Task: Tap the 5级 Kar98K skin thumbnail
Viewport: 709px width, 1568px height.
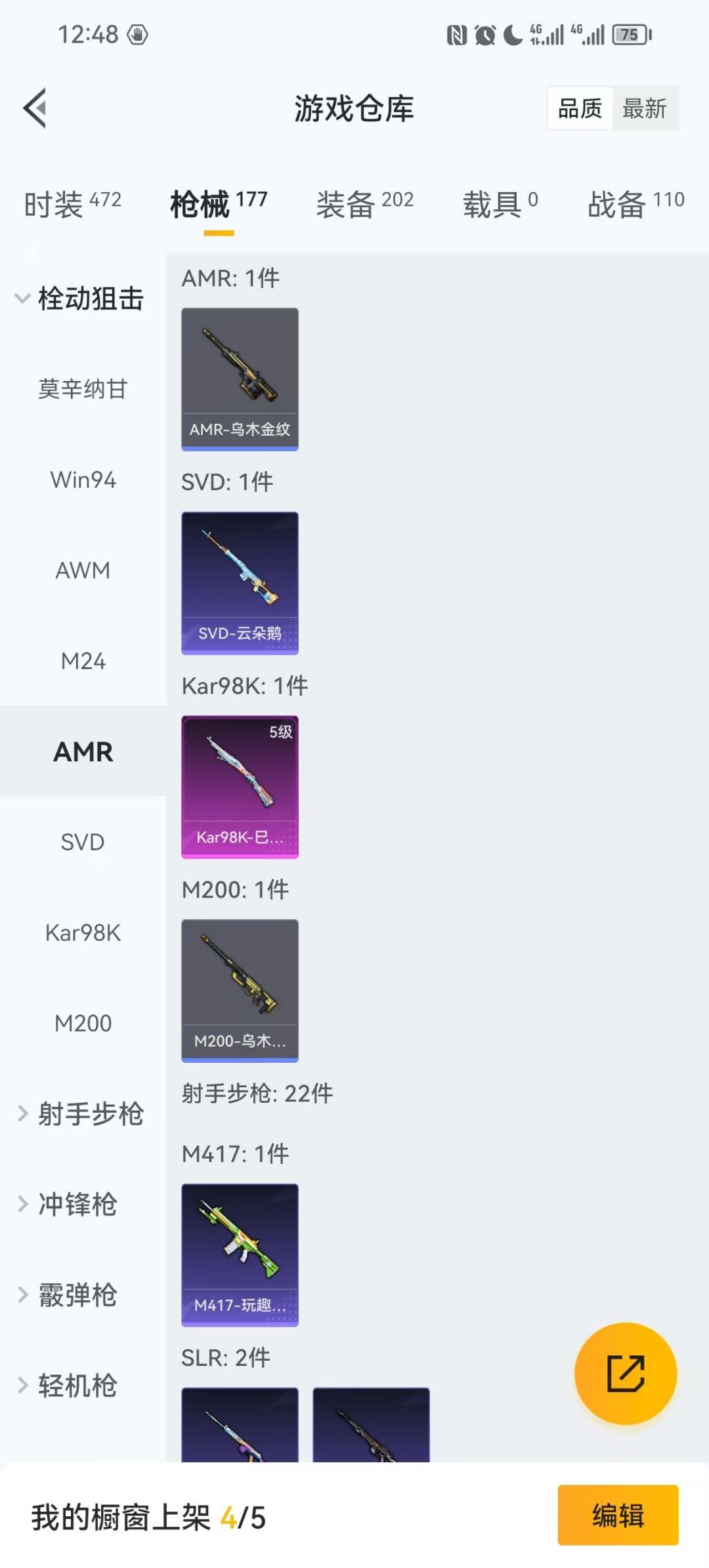Action: pos(240,786)
